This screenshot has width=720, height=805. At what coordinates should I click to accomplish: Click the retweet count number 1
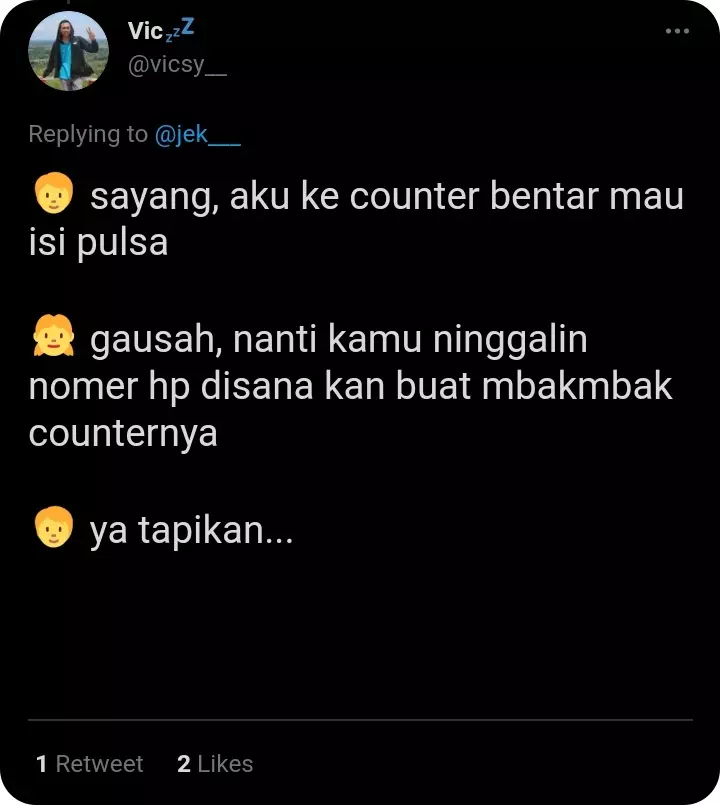tap(41, 763)
